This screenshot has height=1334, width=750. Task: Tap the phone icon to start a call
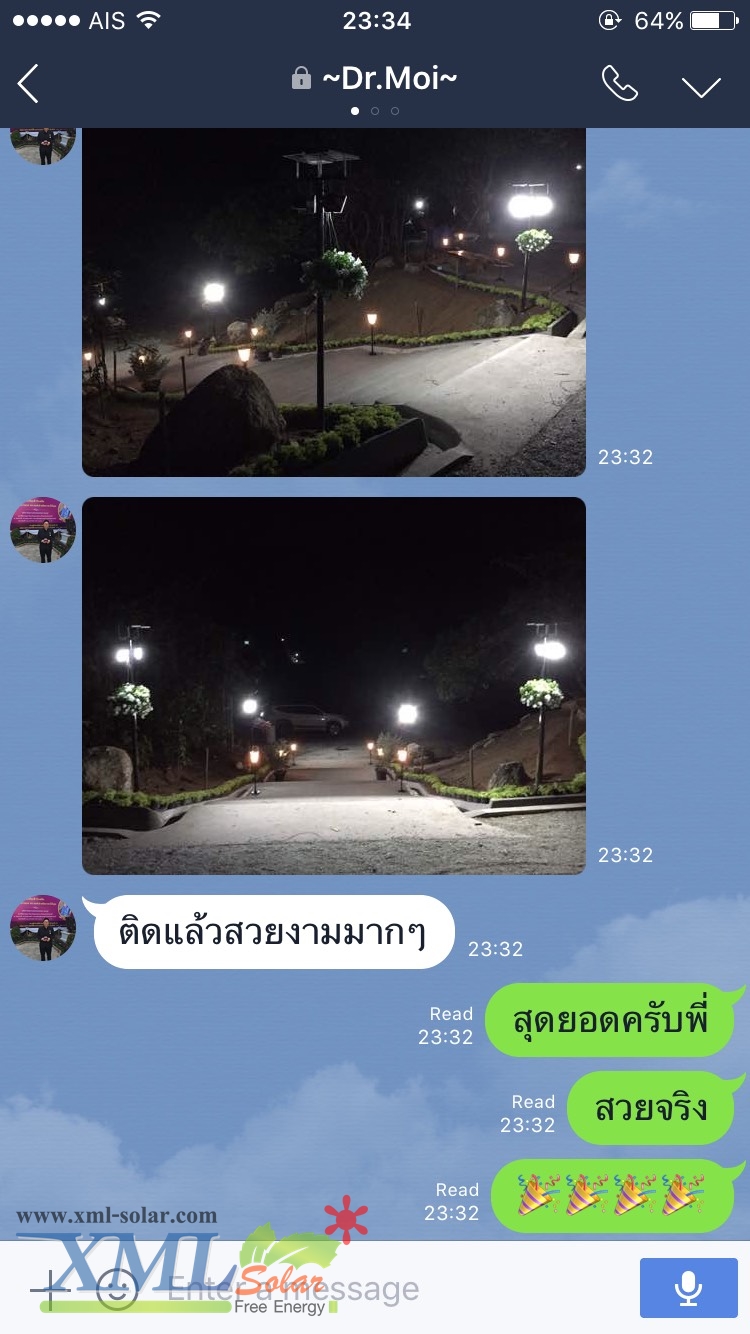pyautogui.click(x=623, y=84)
